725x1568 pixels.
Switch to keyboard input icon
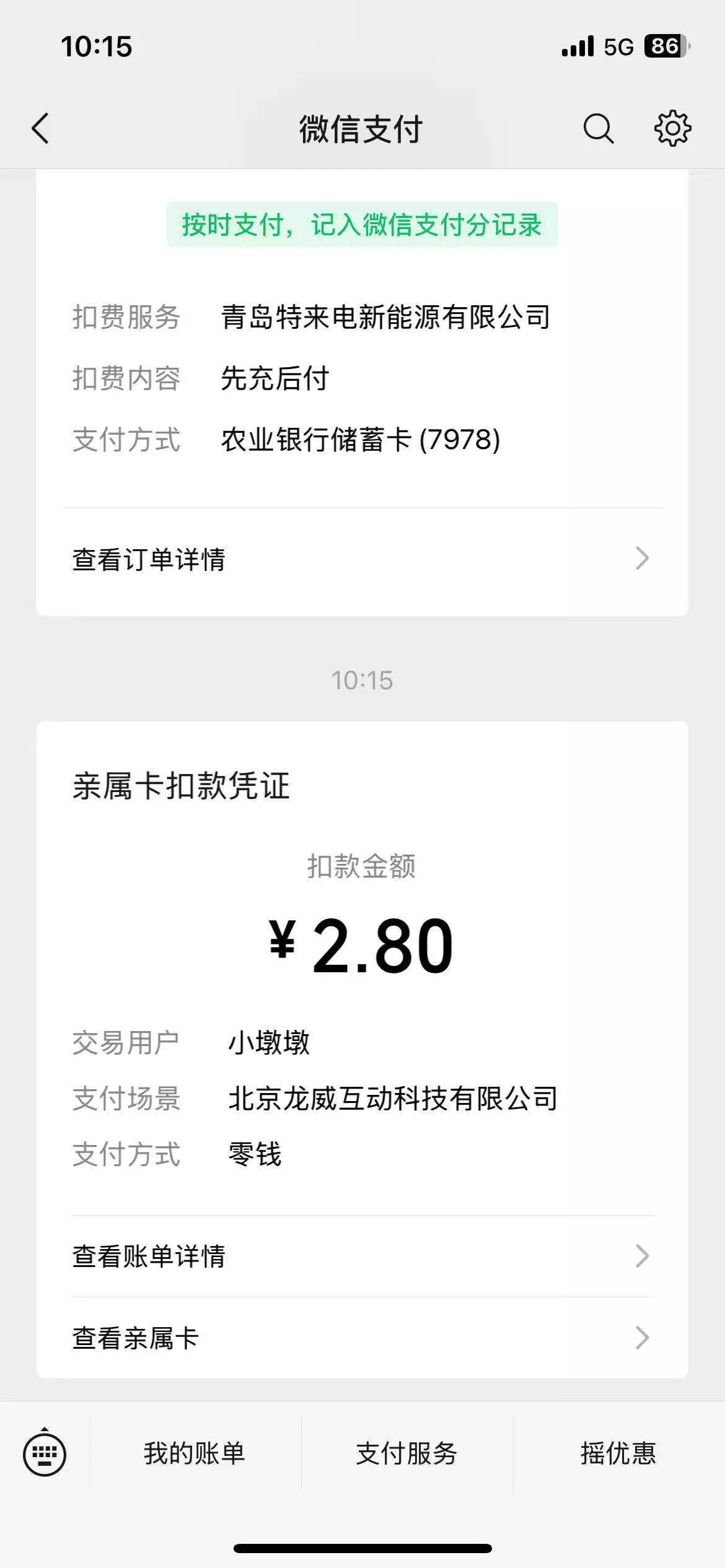tap(45, 1453)
